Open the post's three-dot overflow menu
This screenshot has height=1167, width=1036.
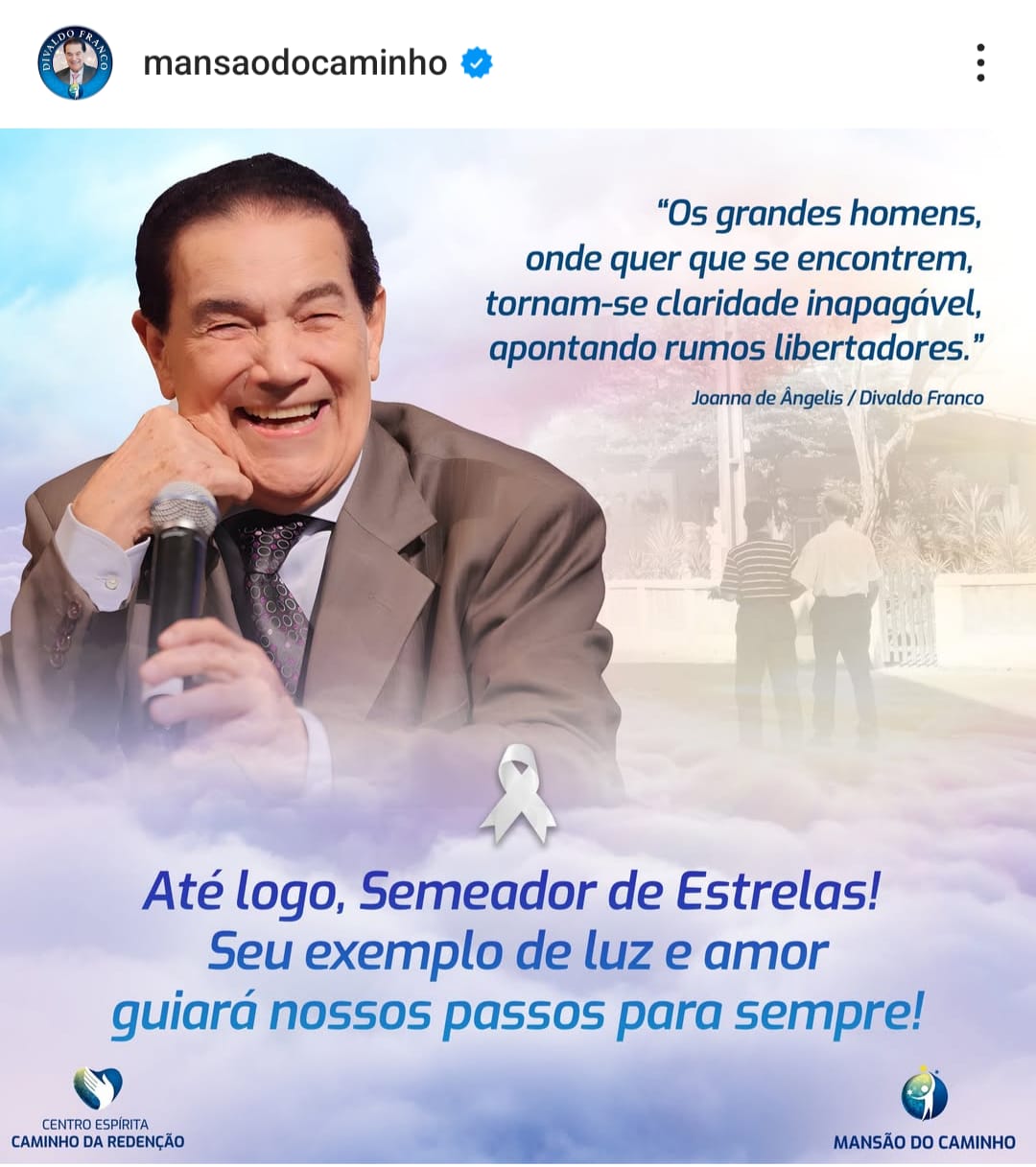pos(979,63)
